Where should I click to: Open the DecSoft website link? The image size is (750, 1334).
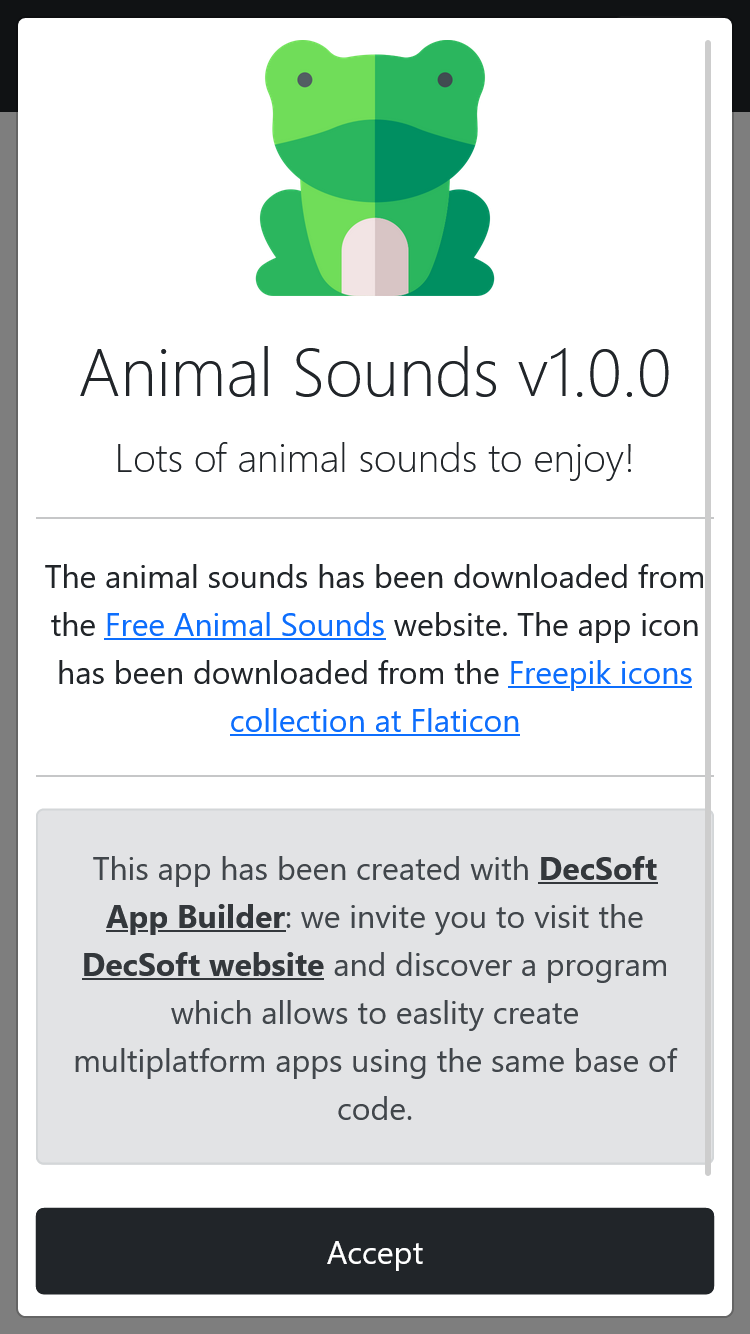click(203, 965)
